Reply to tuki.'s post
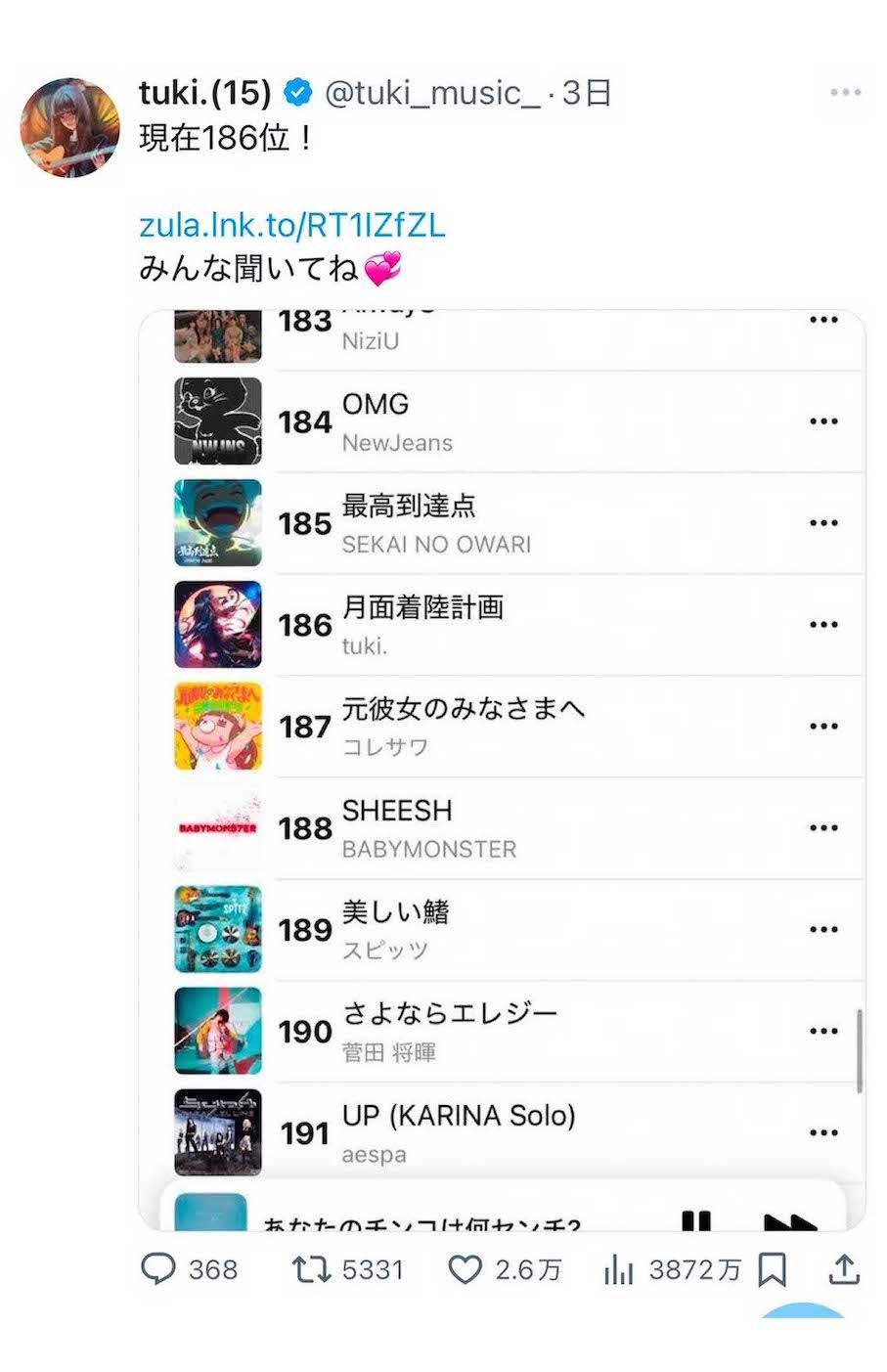 158,1269
